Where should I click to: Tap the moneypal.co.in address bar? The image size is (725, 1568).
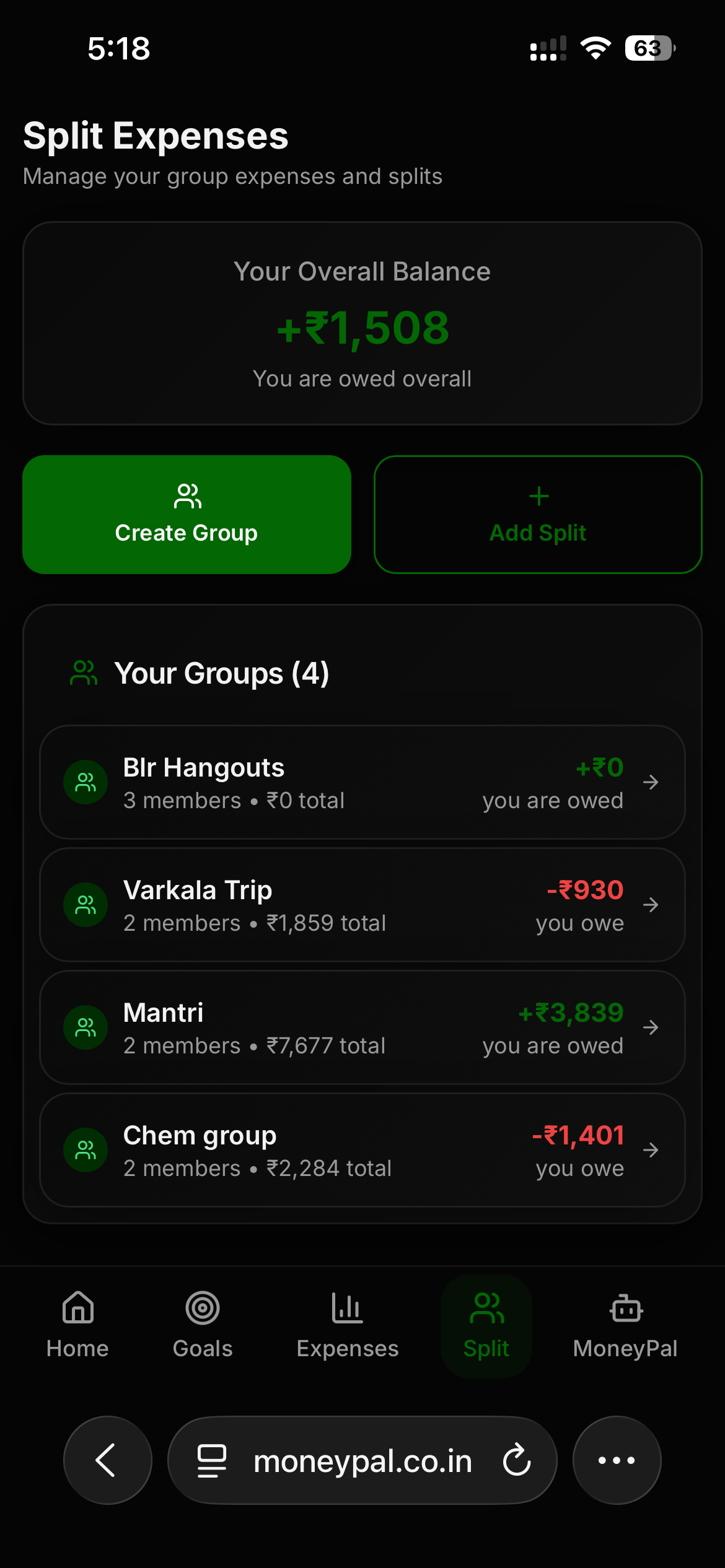(362, 1460)
